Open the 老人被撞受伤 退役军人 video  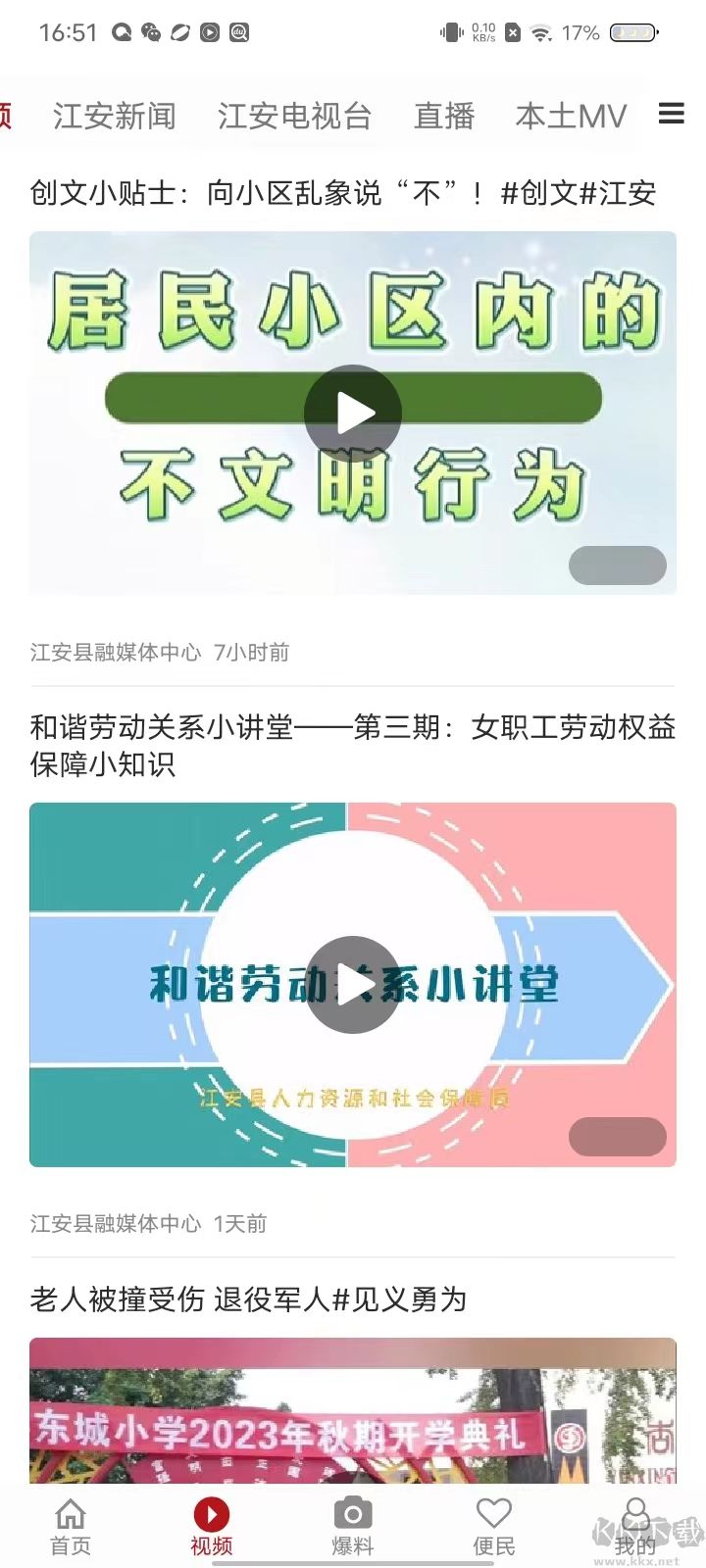[x=353, y=1411]
